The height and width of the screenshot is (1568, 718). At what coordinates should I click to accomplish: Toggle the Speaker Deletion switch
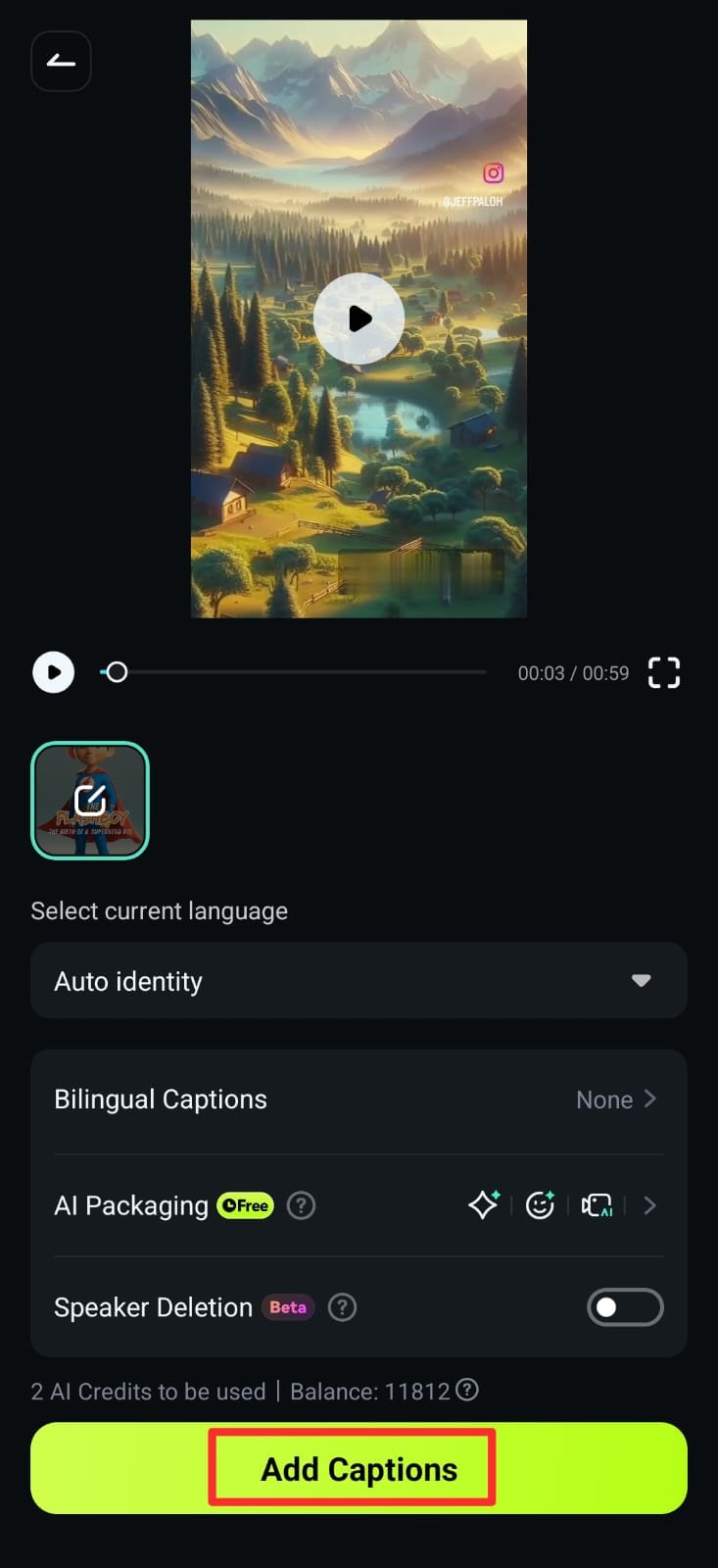coord(625,1307)
